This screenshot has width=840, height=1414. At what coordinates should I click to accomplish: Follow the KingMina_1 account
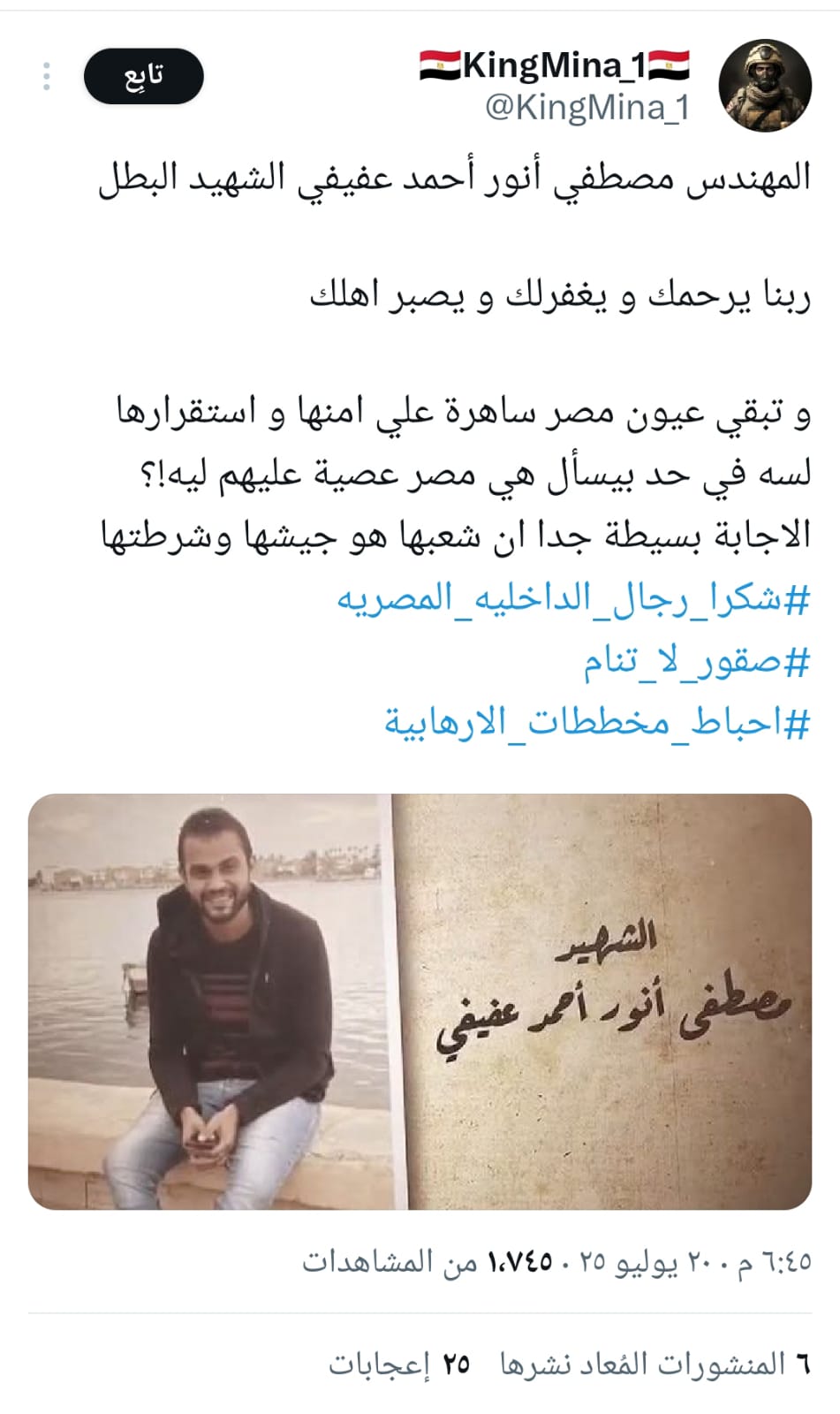tap(143, 76)
